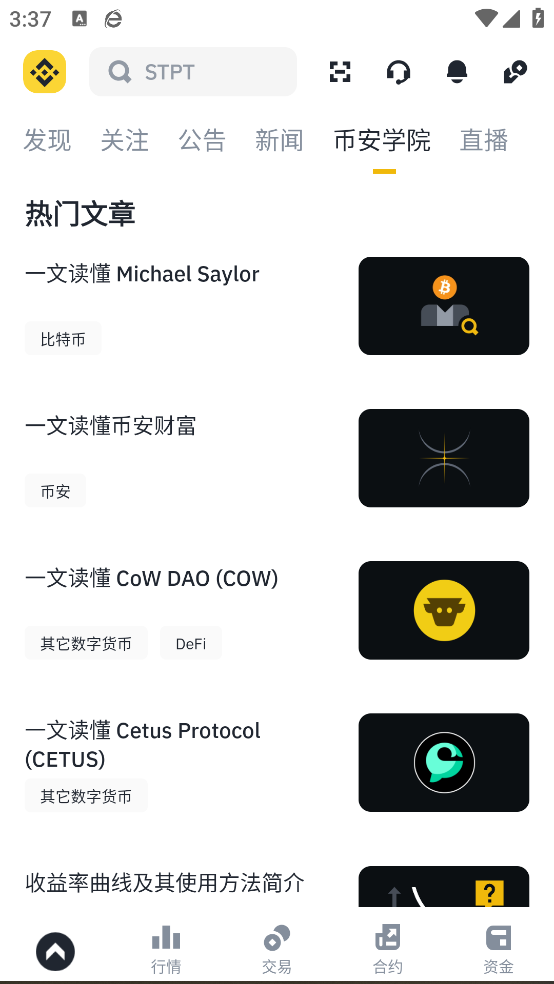Image resolution: width=554 pixels, height=984 pixels.
Task: Open article 一文读懂币安财富
Action: [111, 426]
